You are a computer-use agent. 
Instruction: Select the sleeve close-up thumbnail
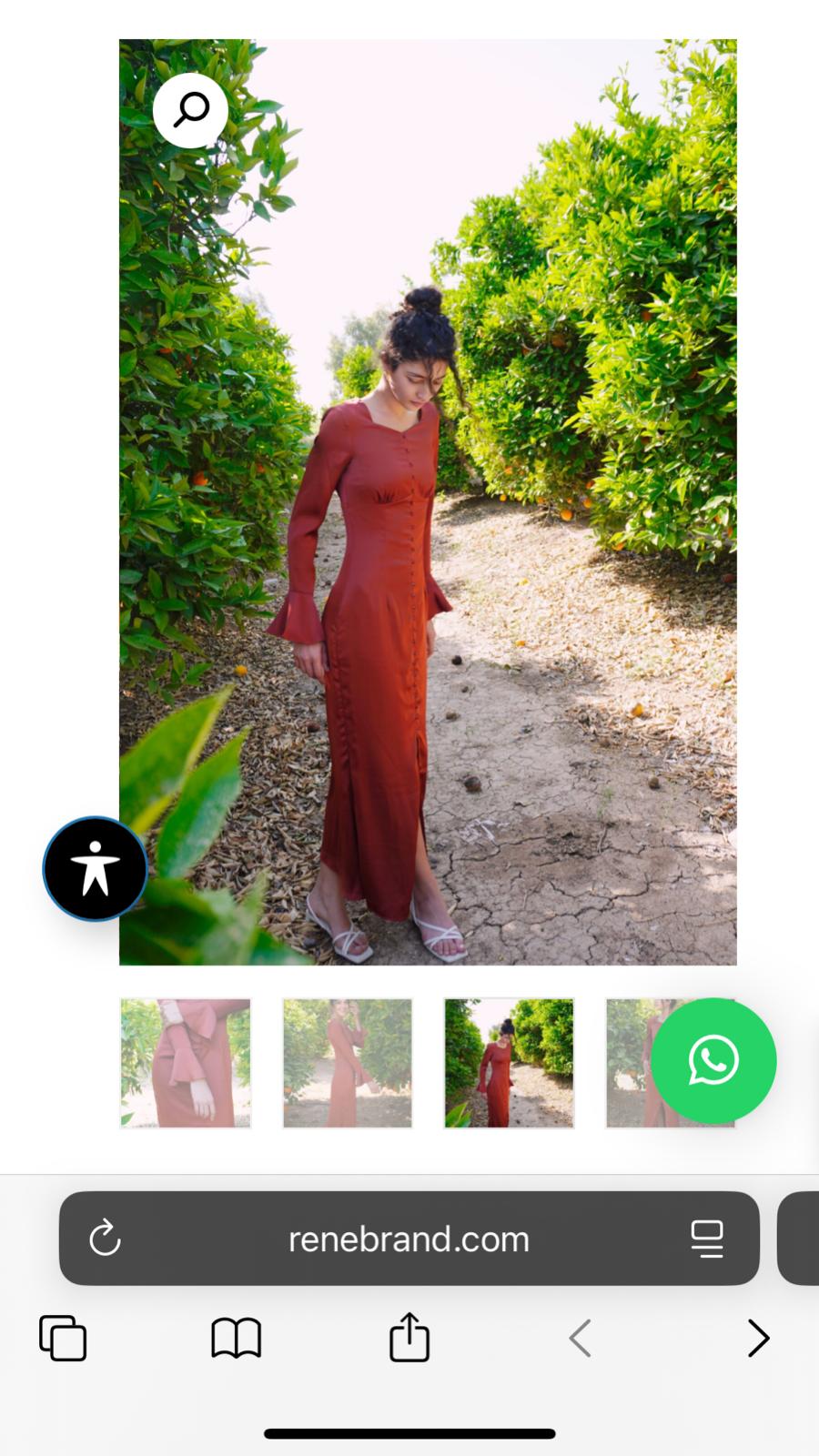186,1063
